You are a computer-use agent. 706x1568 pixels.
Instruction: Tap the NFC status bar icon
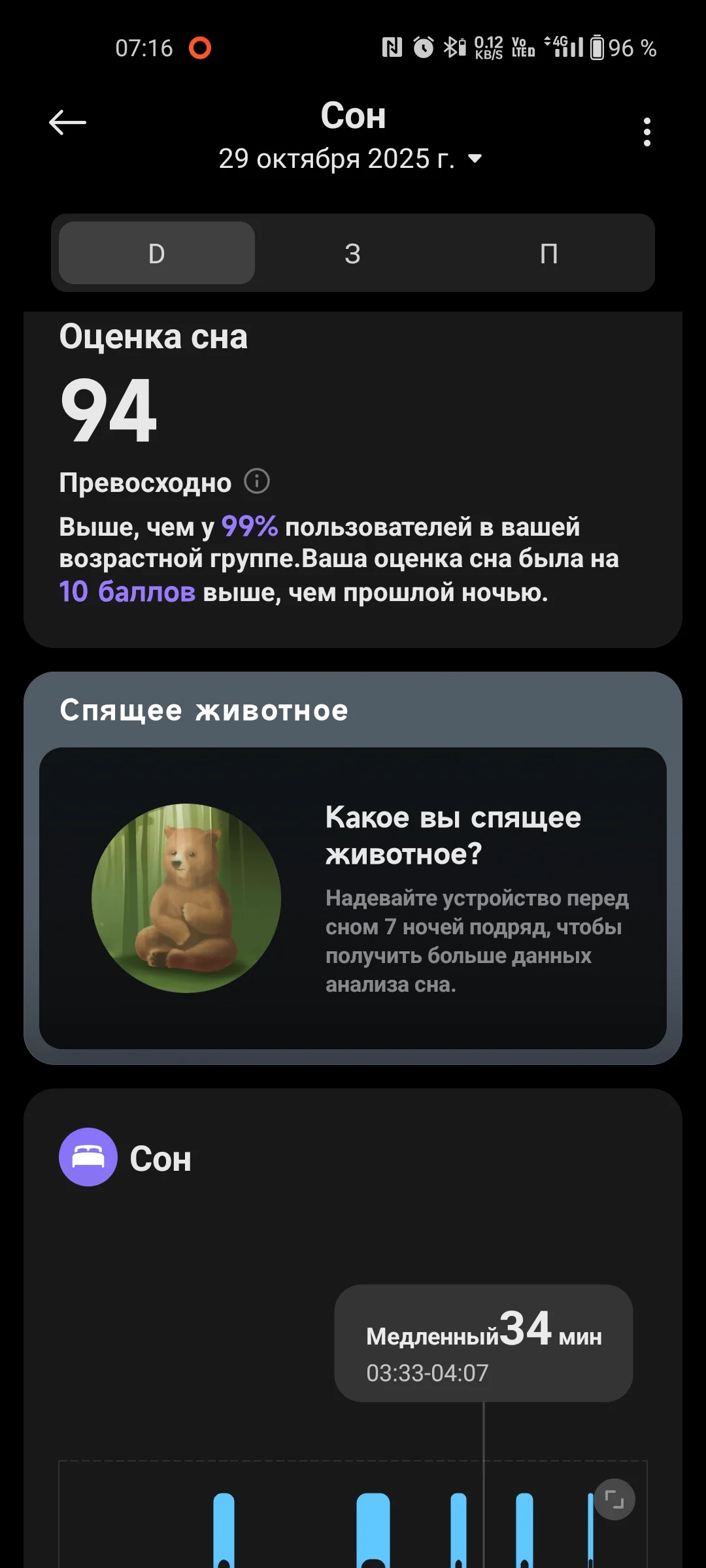pos(392,48)
